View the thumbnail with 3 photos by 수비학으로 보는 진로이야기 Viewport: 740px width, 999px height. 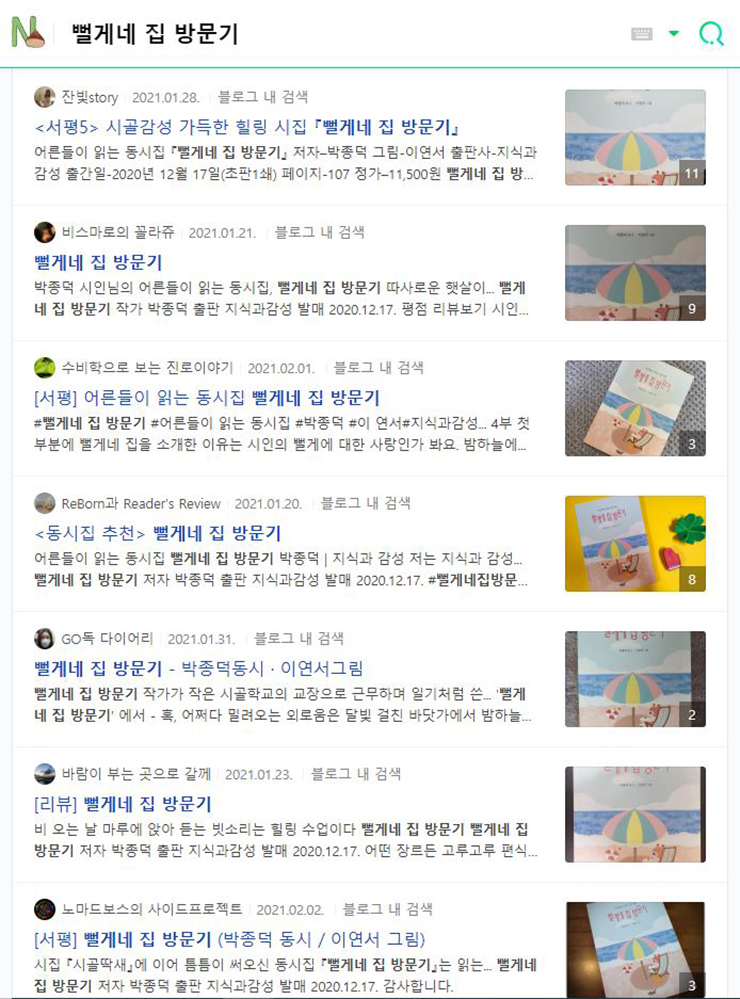[x=635, y=408]
